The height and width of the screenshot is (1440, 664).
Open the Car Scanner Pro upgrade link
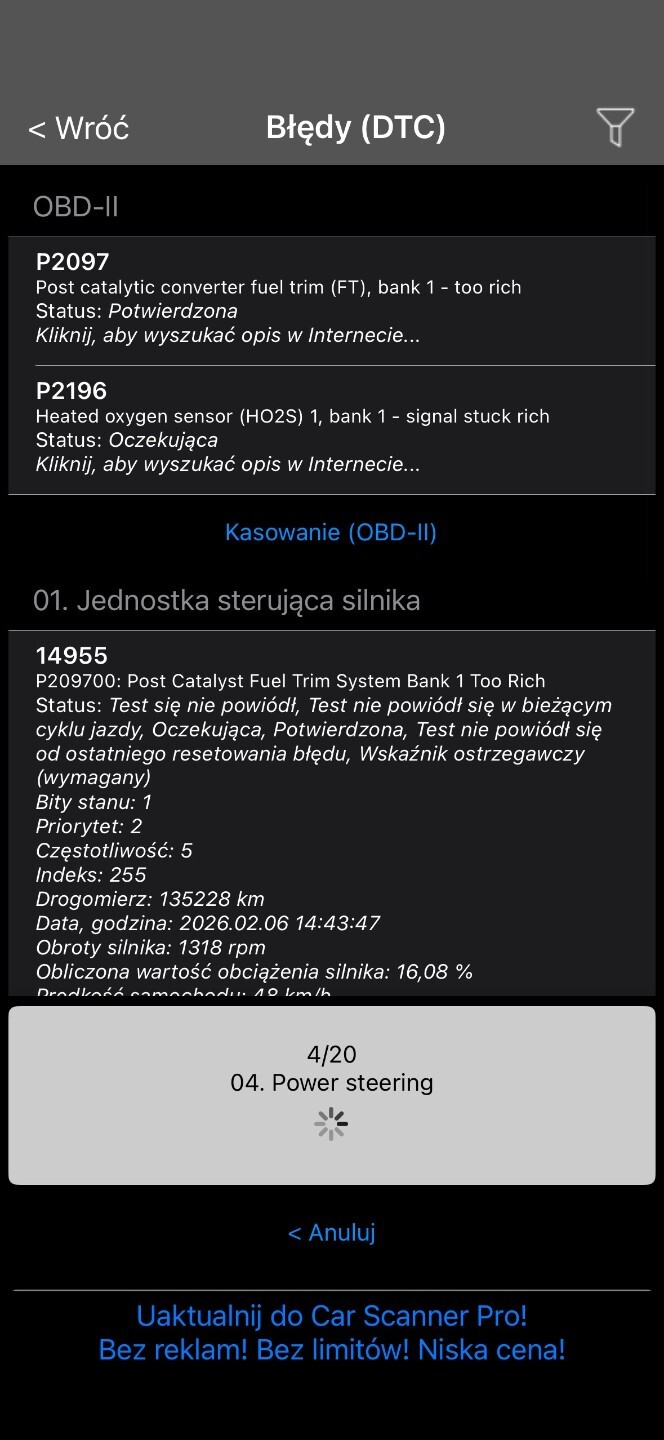click(x=331, y=1332)
